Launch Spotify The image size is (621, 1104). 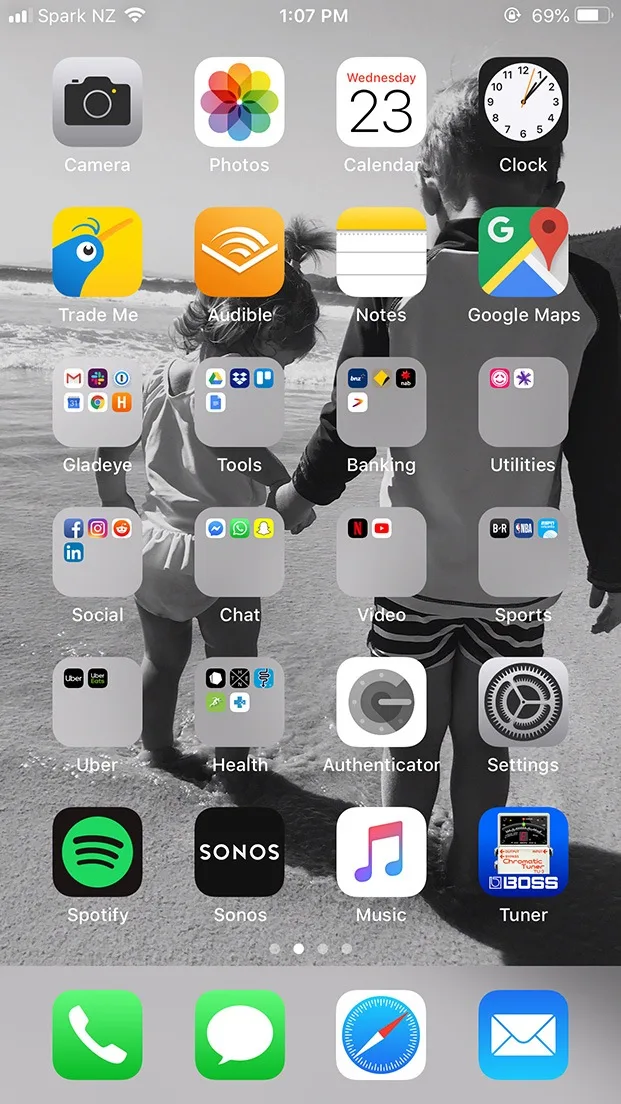pyautogui.click(x=97, y=852)
